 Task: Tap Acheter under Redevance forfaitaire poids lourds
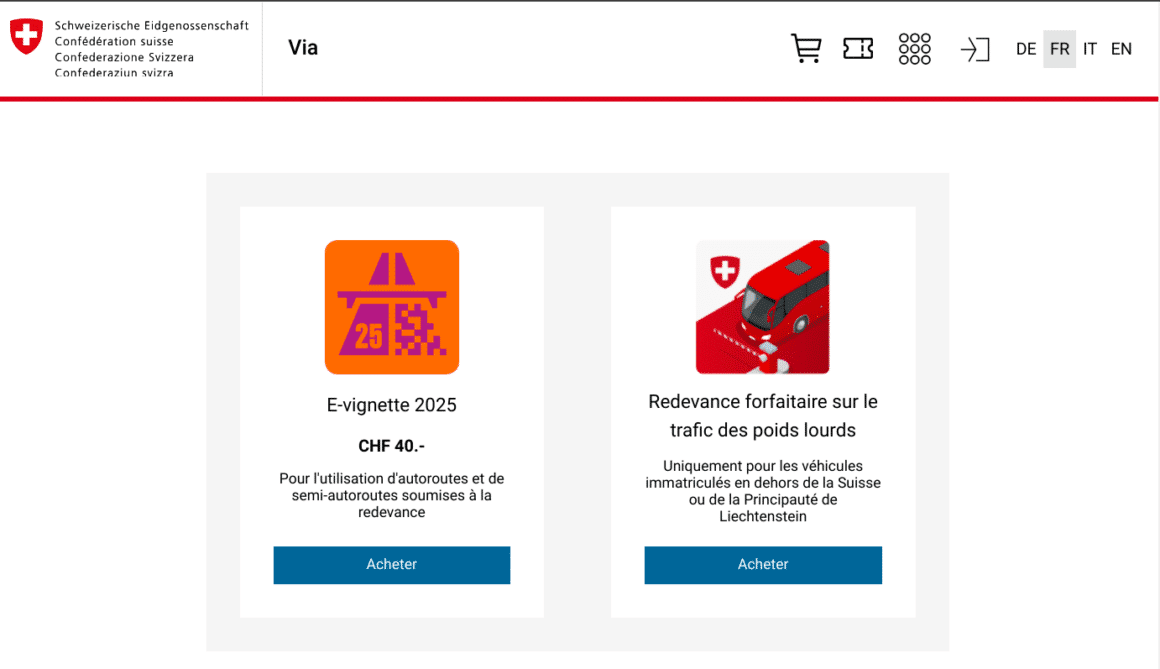pos(763,564)
